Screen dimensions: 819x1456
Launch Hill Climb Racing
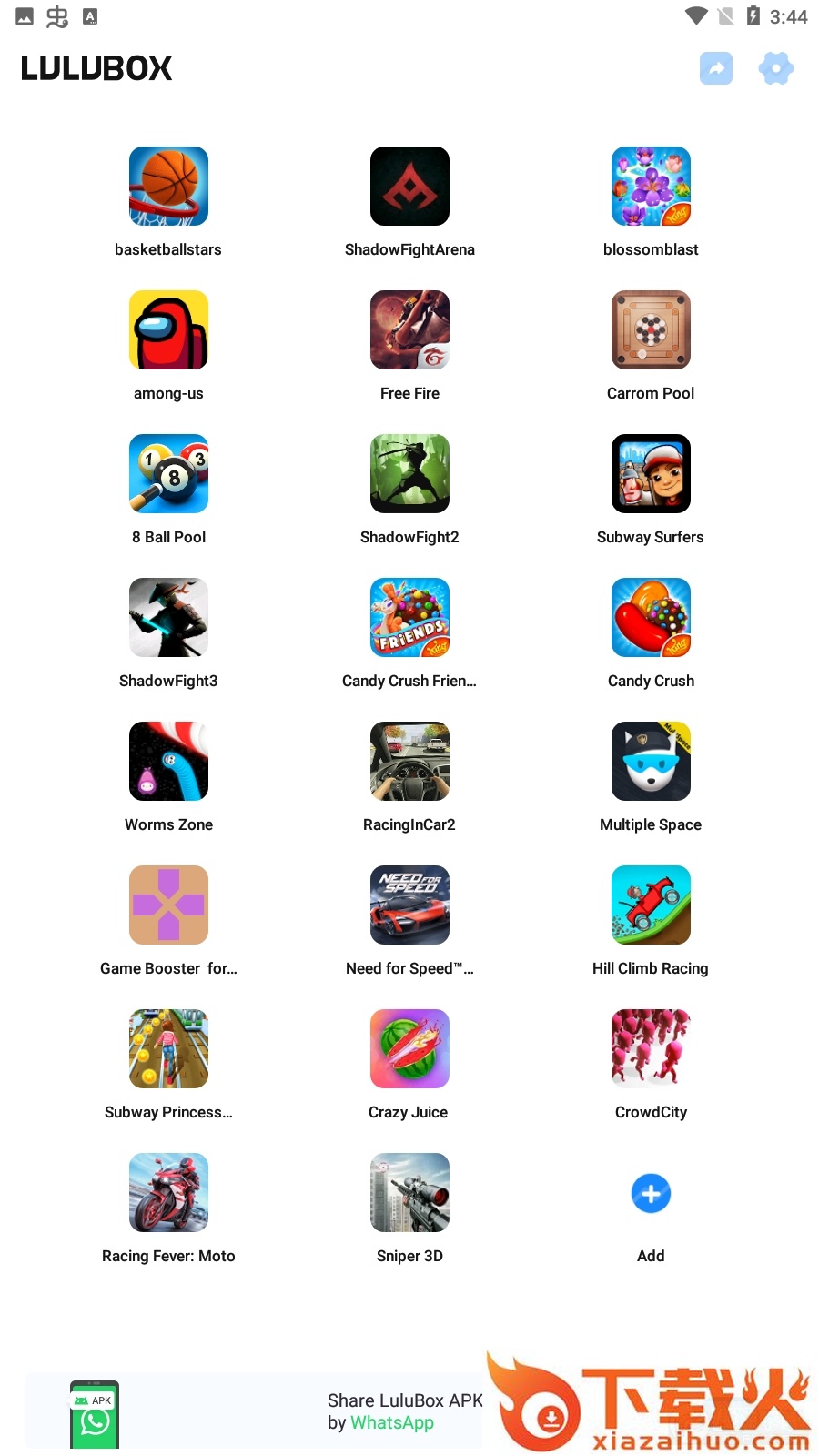tap(651, 905)
